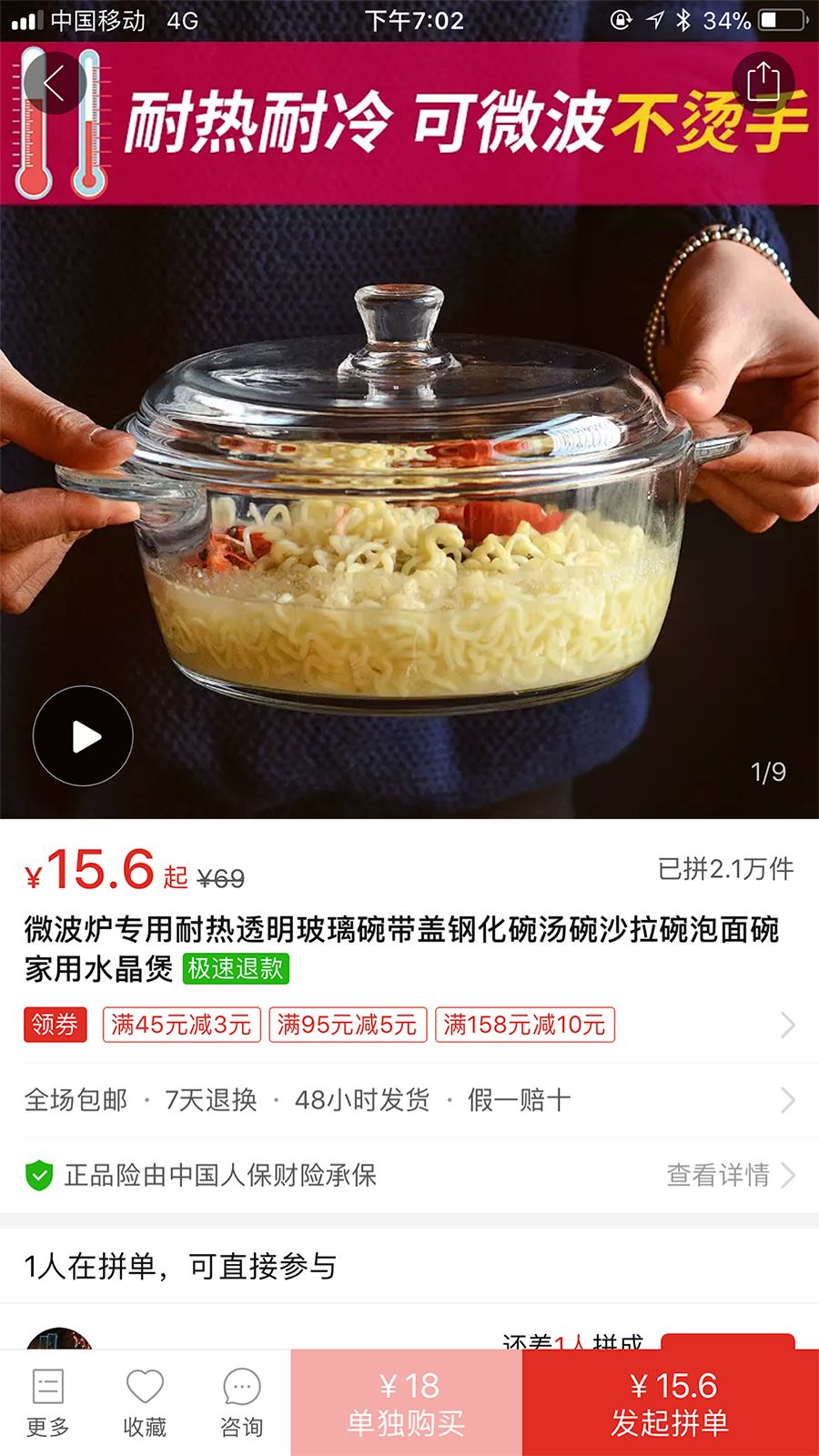Open the green 极速退款 badge
The image size is (819, 1456).
pos(236,969)
